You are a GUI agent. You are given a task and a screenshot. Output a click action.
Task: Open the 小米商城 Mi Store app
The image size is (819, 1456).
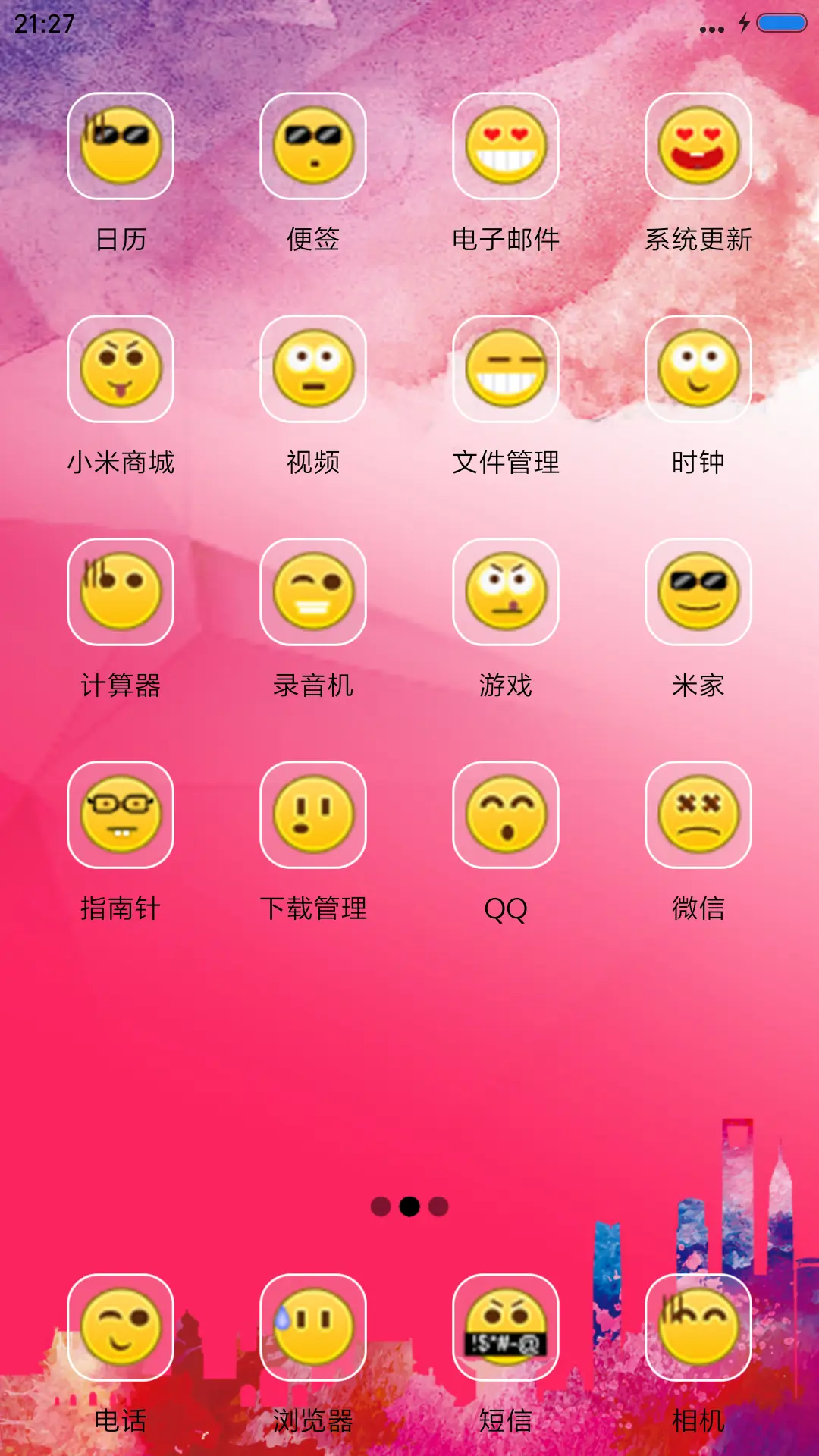pos(121,369)
